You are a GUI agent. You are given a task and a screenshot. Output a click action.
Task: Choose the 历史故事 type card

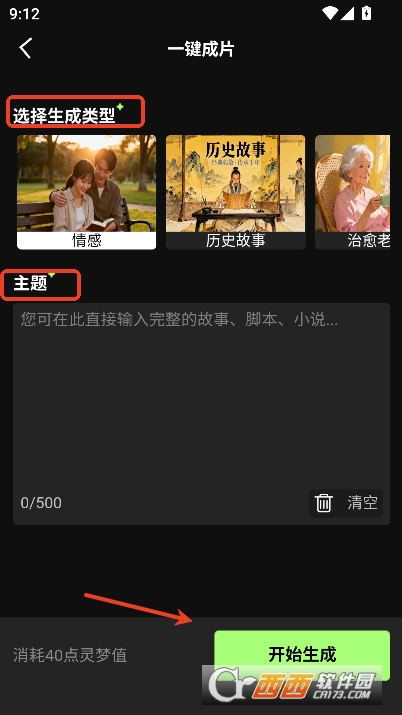pos(235,192)
